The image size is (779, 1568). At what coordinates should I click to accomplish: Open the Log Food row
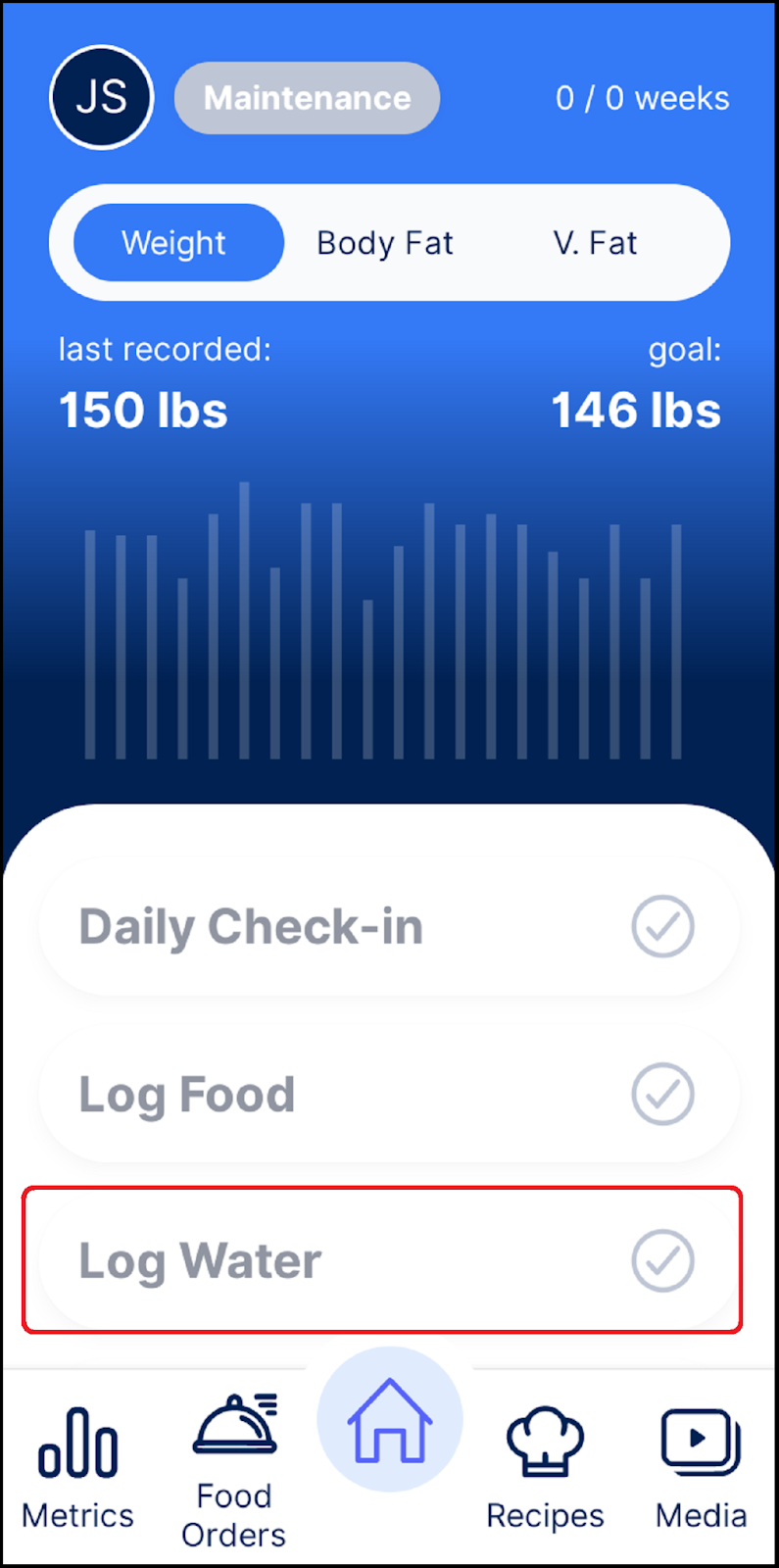click(x=389, y=1094)
